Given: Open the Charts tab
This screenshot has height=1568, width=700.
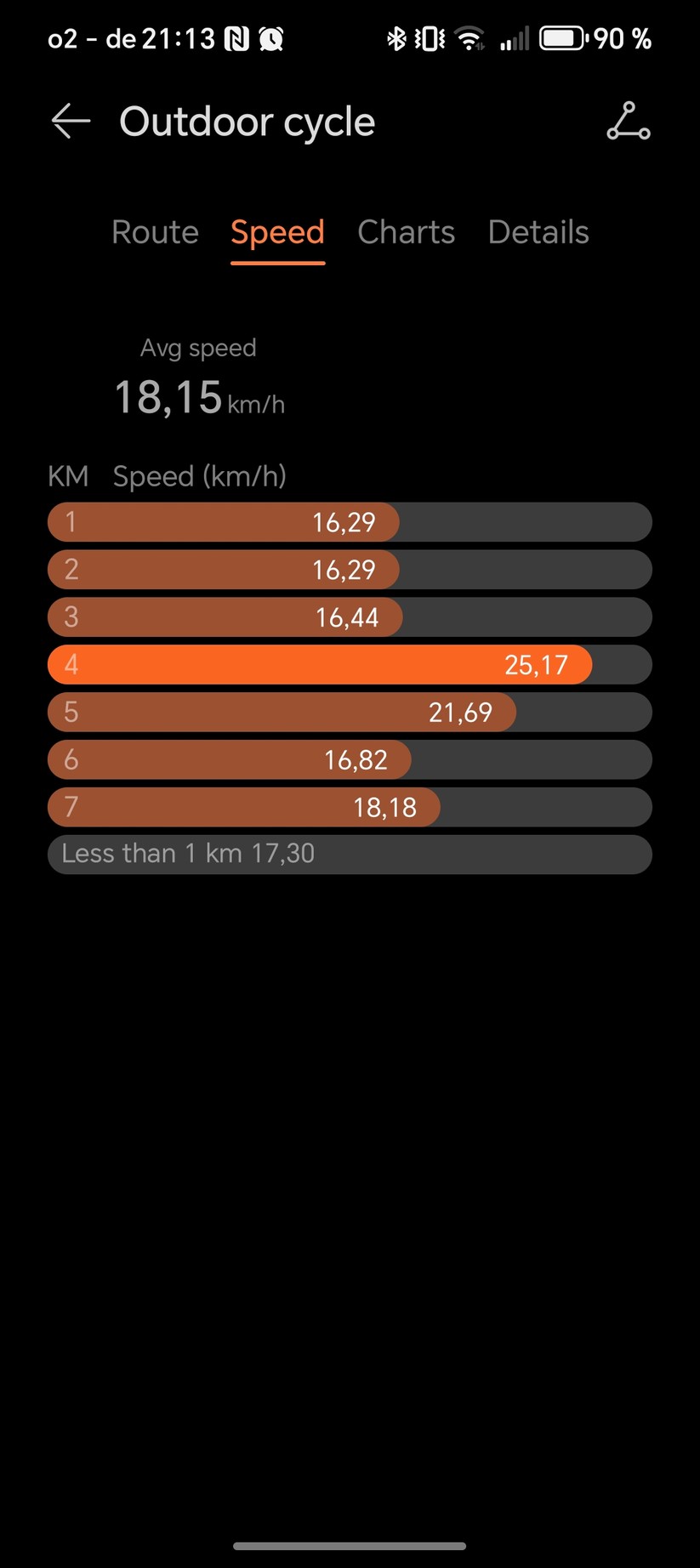Looking at the screenshot, I should [407, 231].
